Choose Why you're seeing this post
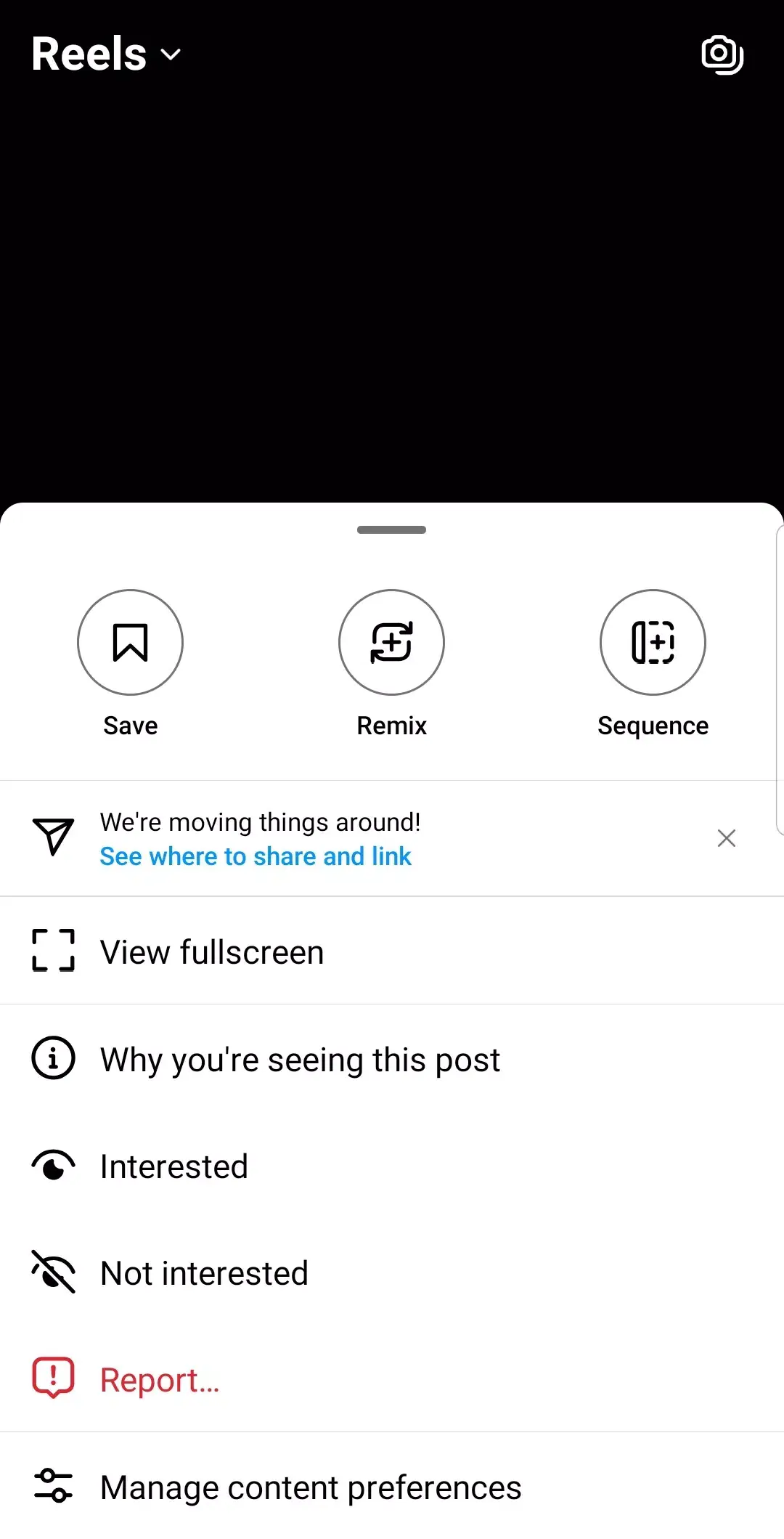This screenshot has width=784, height=1539. 300,1059
